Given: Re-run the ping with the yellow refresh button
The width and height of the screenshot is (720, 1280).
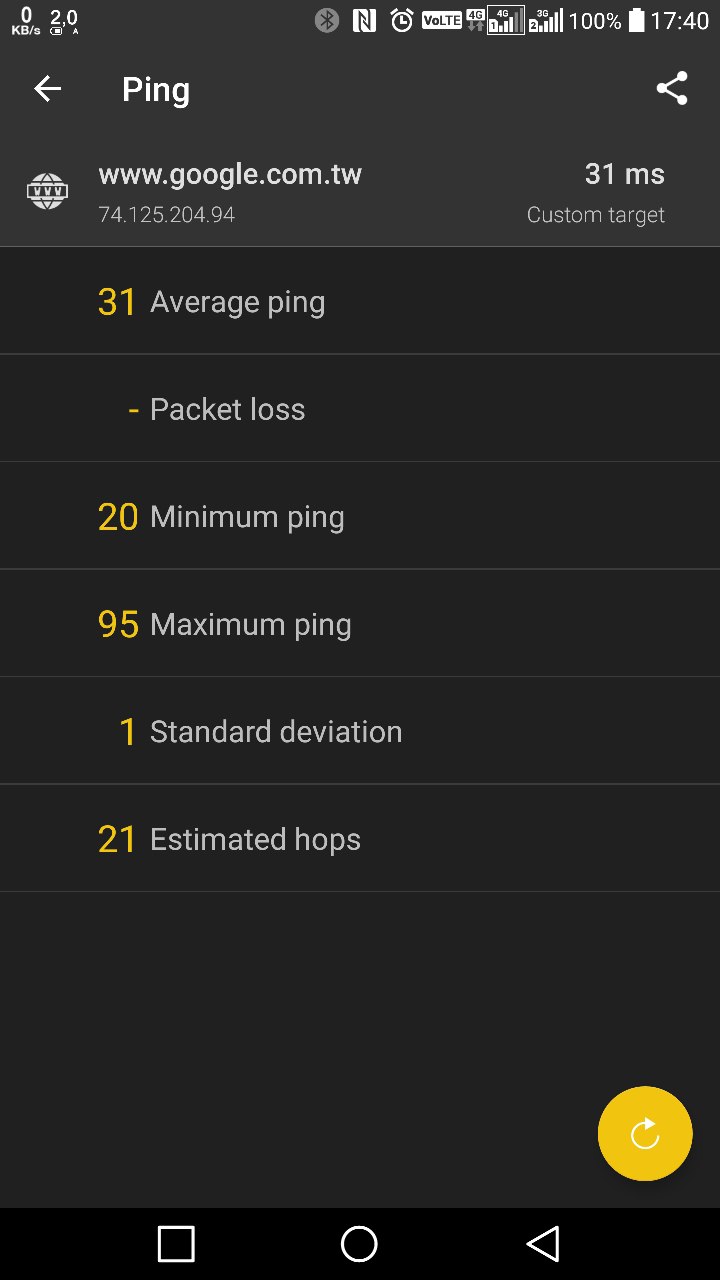Looking at the screenshot, I should 645,1133.
